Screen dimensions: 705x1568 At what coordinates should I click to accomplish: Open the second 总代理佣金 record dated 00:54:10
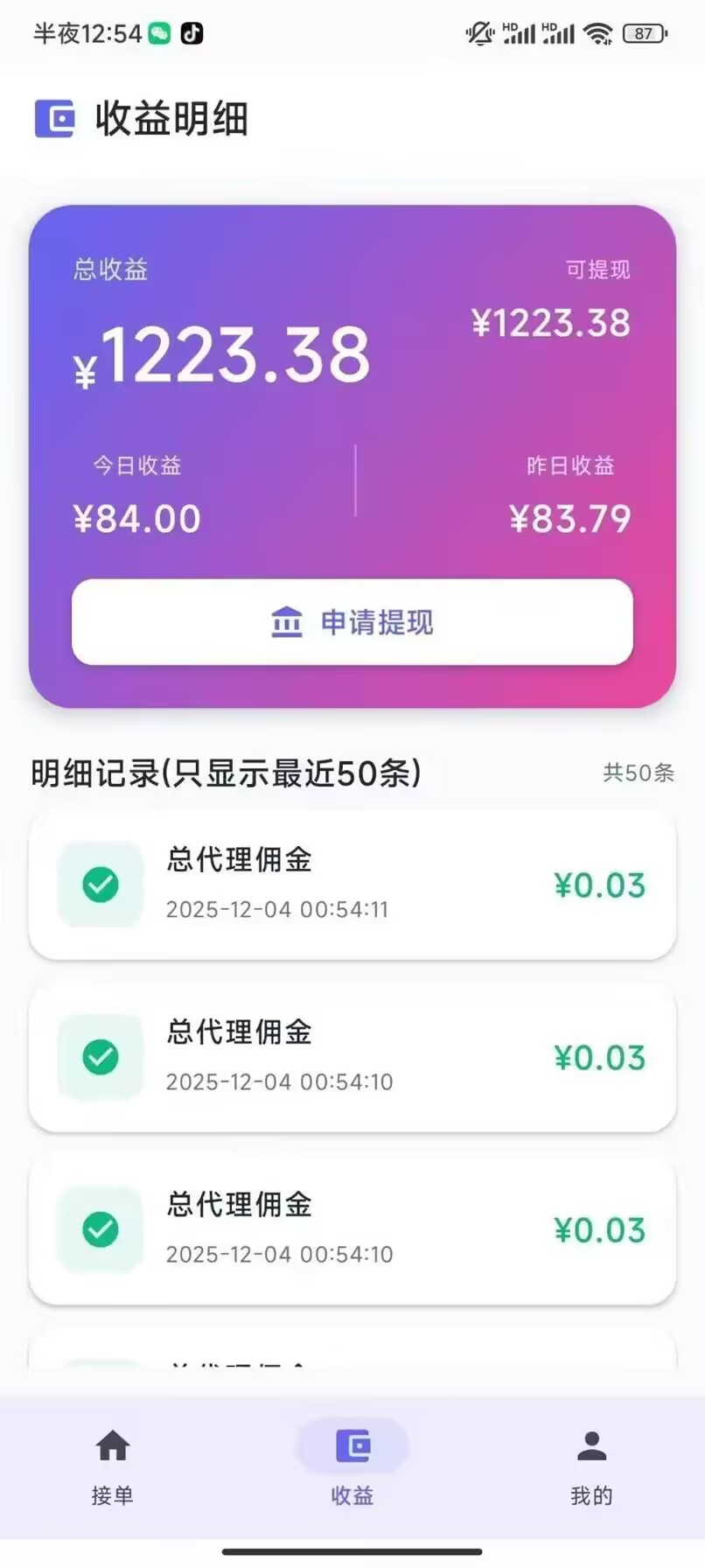coord(352,1056)
